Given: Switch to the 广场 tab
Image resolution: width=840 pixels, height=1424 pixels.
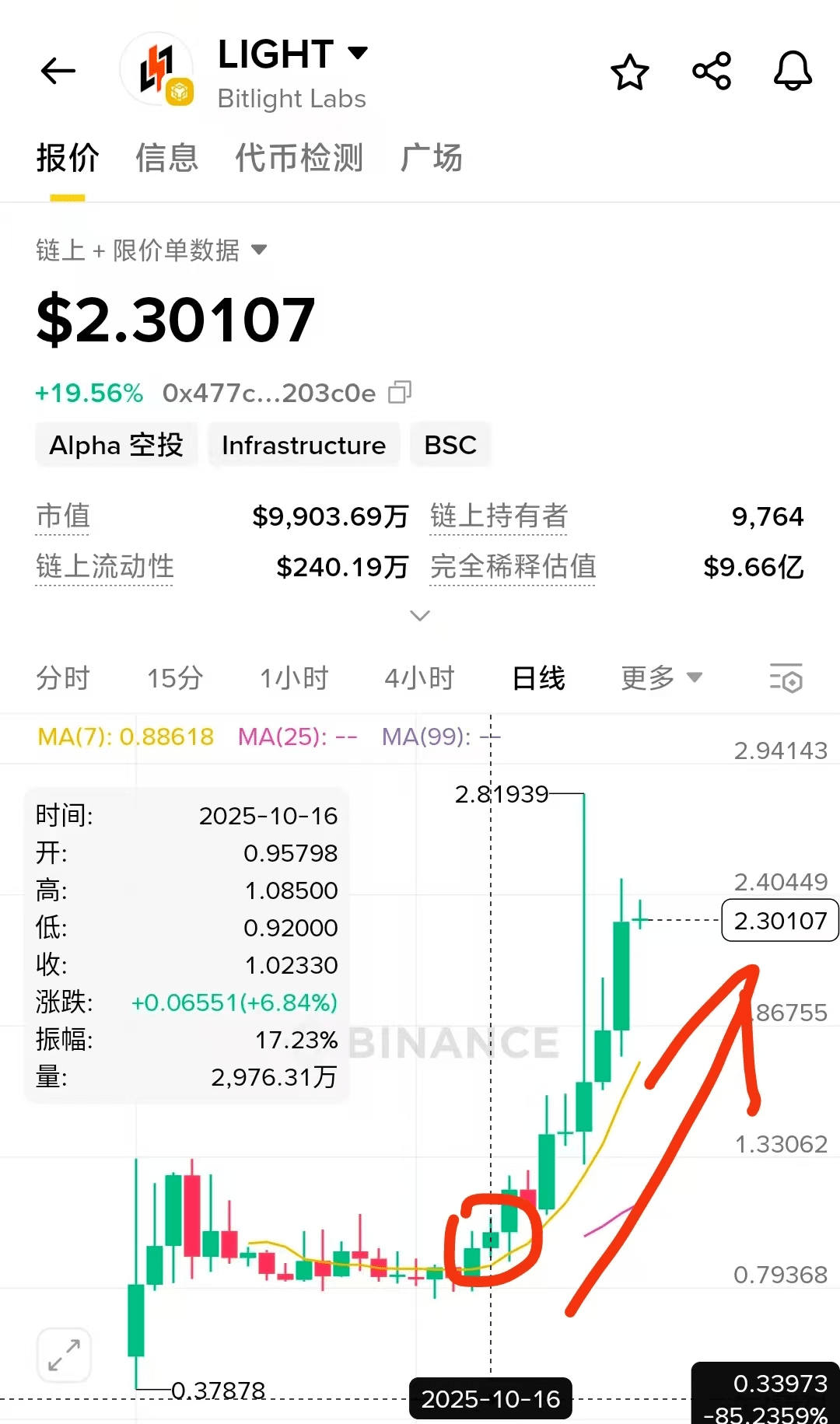Looking at the screenshot, I should [431, 158].
